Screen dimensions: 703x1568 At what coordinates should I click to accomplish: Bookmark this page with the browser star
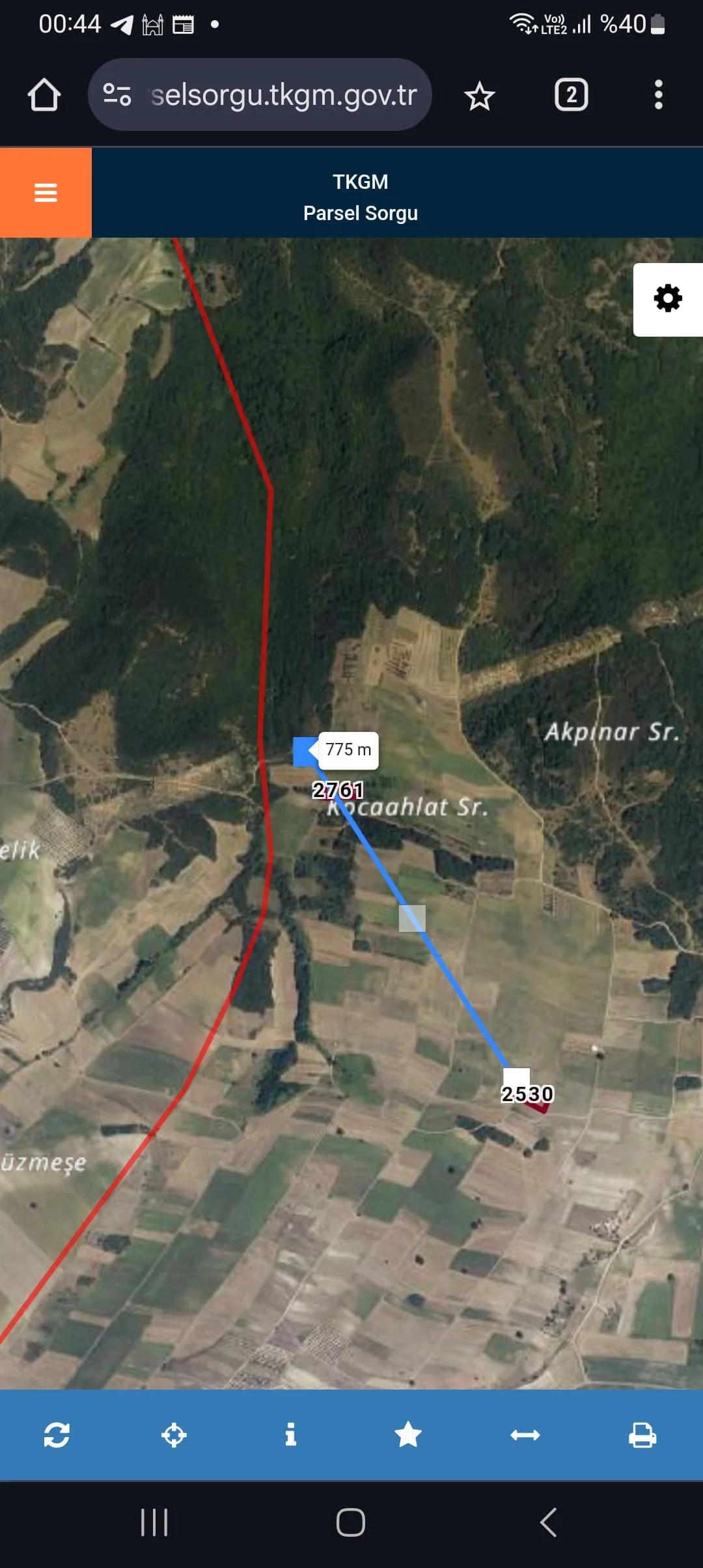(x=480, y=96)
